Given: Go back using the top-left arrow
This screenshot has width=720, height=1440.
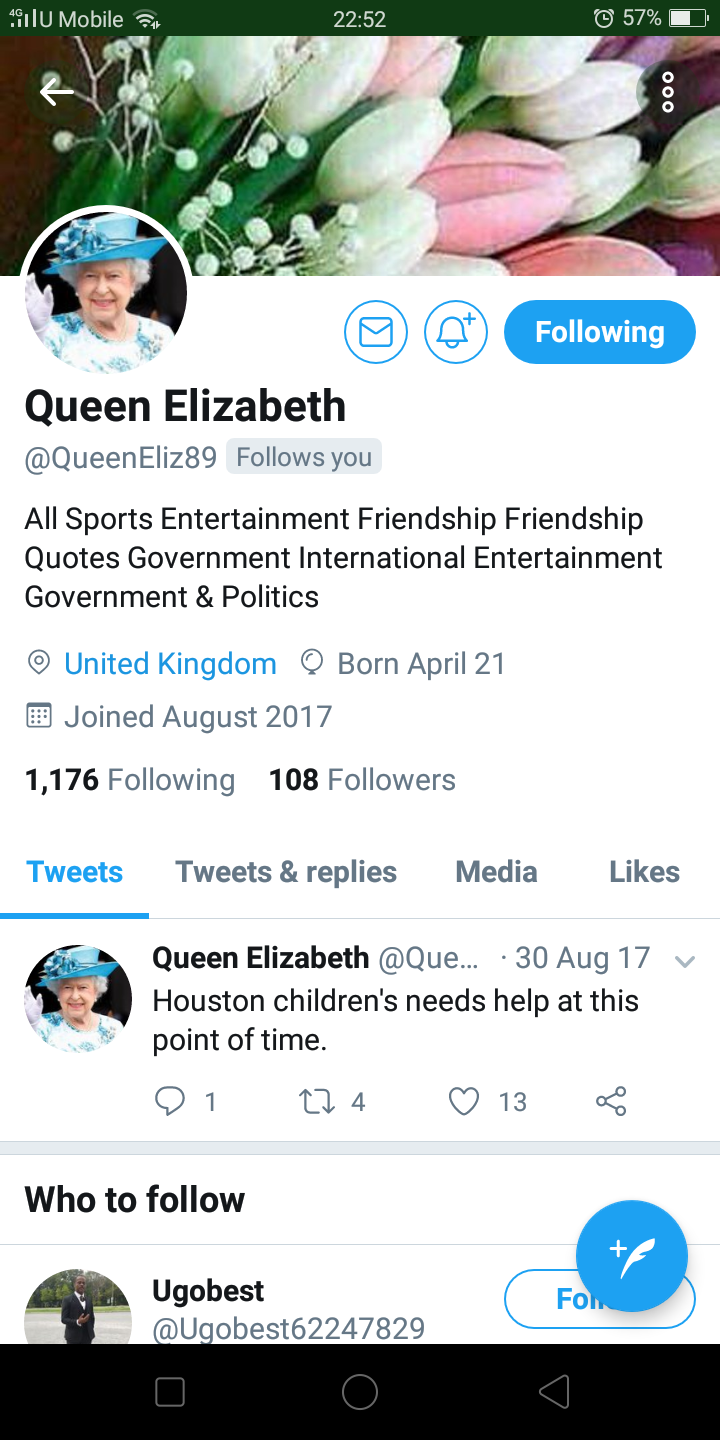Looking at the screenshot, I should coord(57,92).
